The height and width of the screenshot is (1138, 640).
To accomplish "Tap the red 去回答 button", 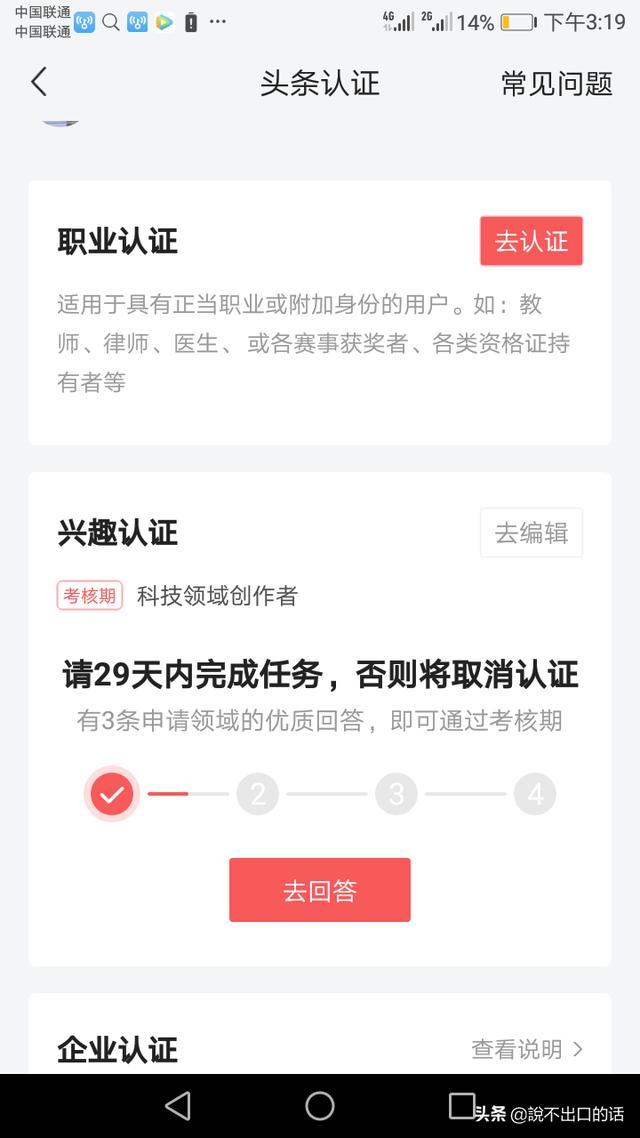I will (320, 890).
